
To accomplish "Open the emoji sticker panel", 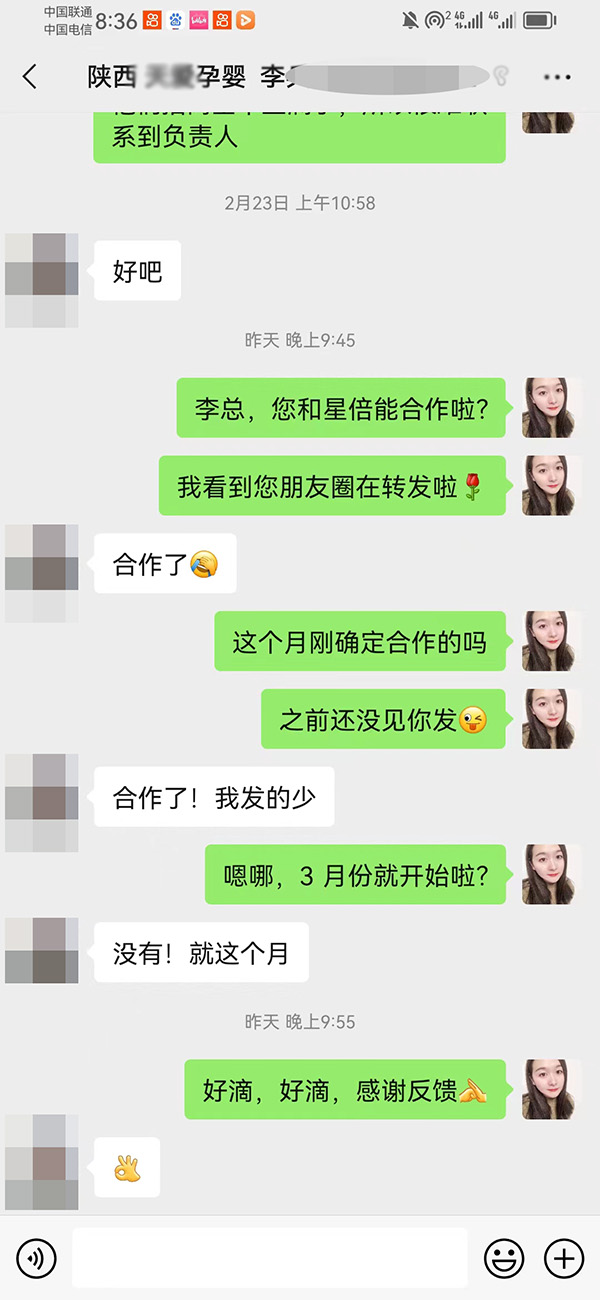I will (x=504, y=1258).
